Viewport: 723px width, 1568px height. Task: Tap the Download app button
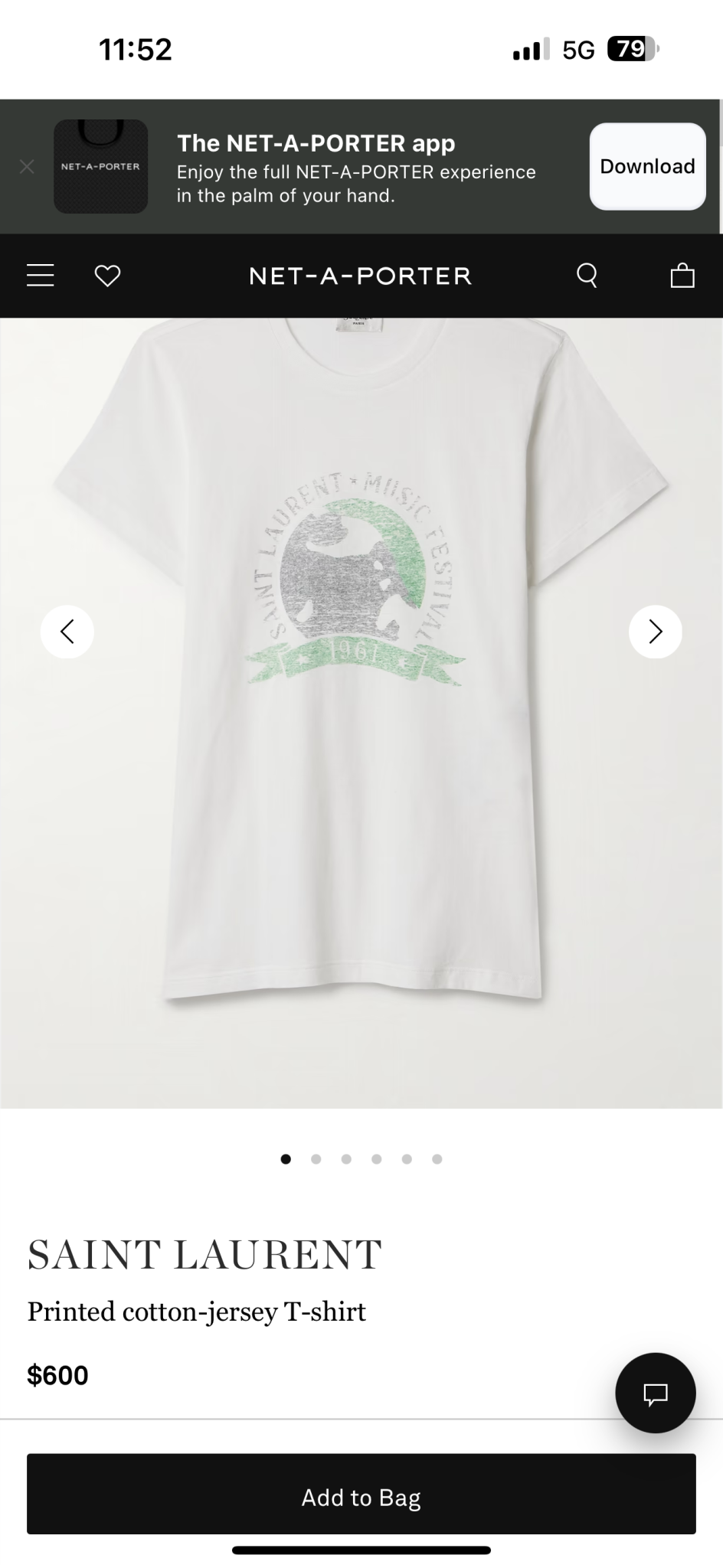[x=647, y=166]
